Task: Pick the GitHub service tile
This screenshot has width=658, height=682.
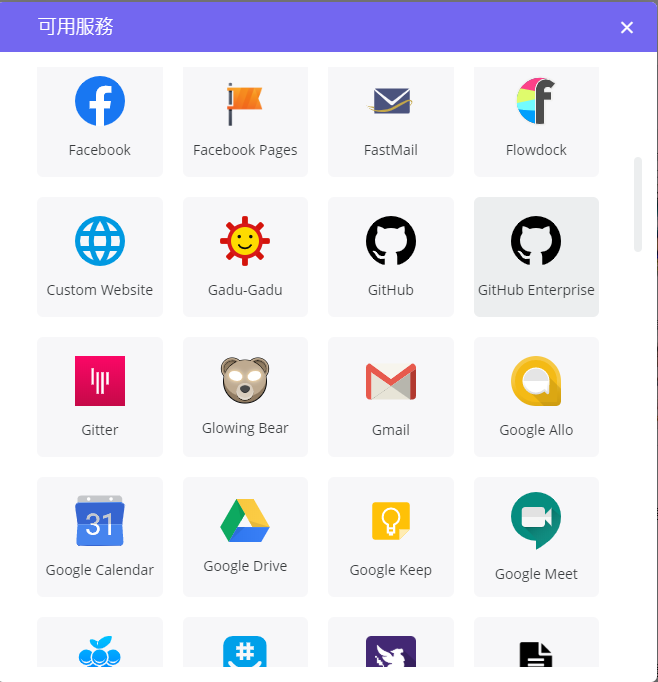Action: pyautogui.click(x=391, y=257)
